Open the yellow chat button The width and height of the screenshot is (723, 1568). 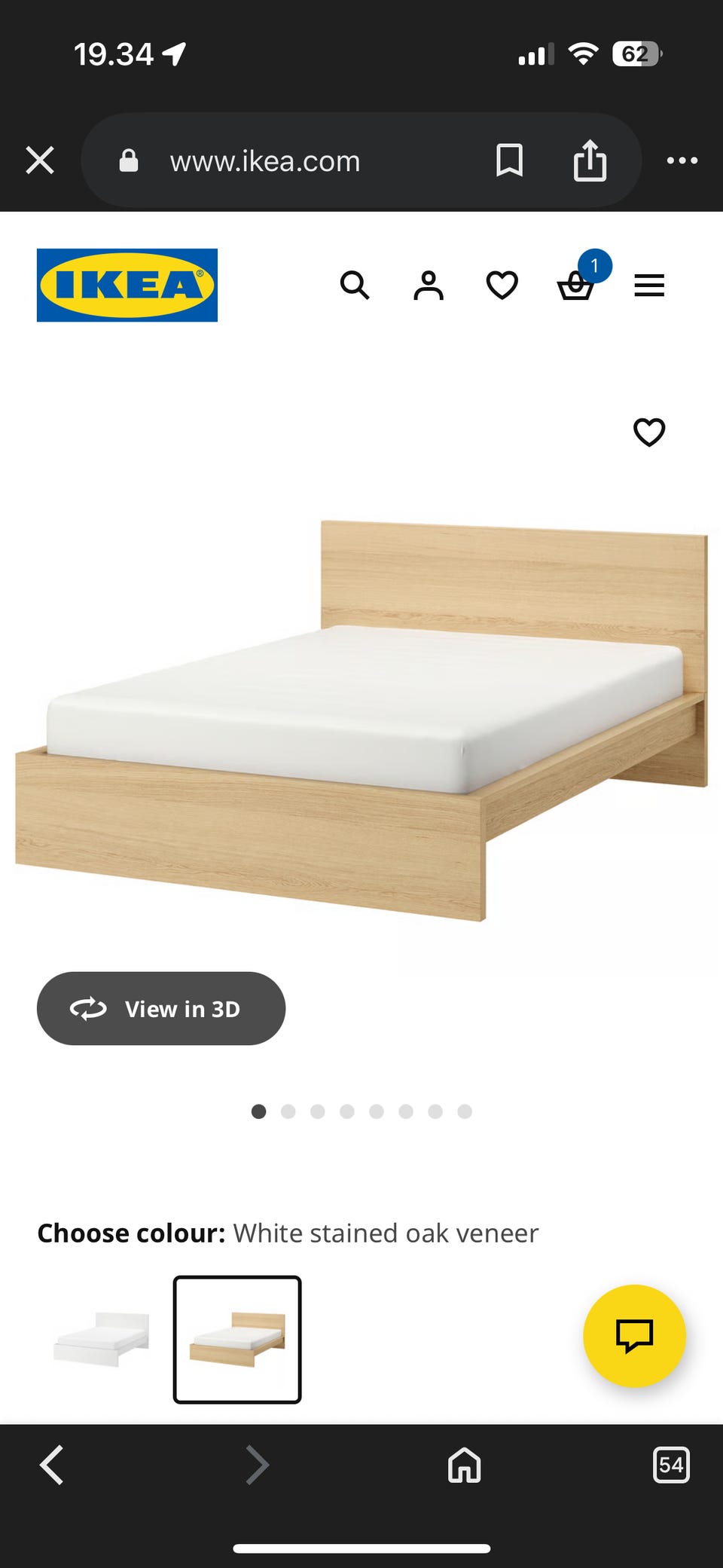[x=634, y=1336]
